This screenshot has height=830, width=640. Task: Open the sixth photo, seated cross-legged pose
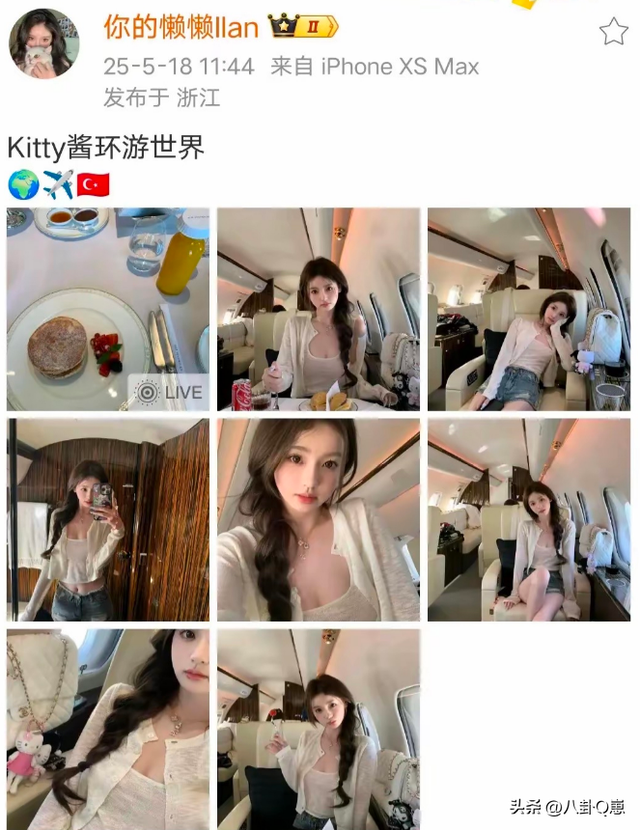(529, 520)
